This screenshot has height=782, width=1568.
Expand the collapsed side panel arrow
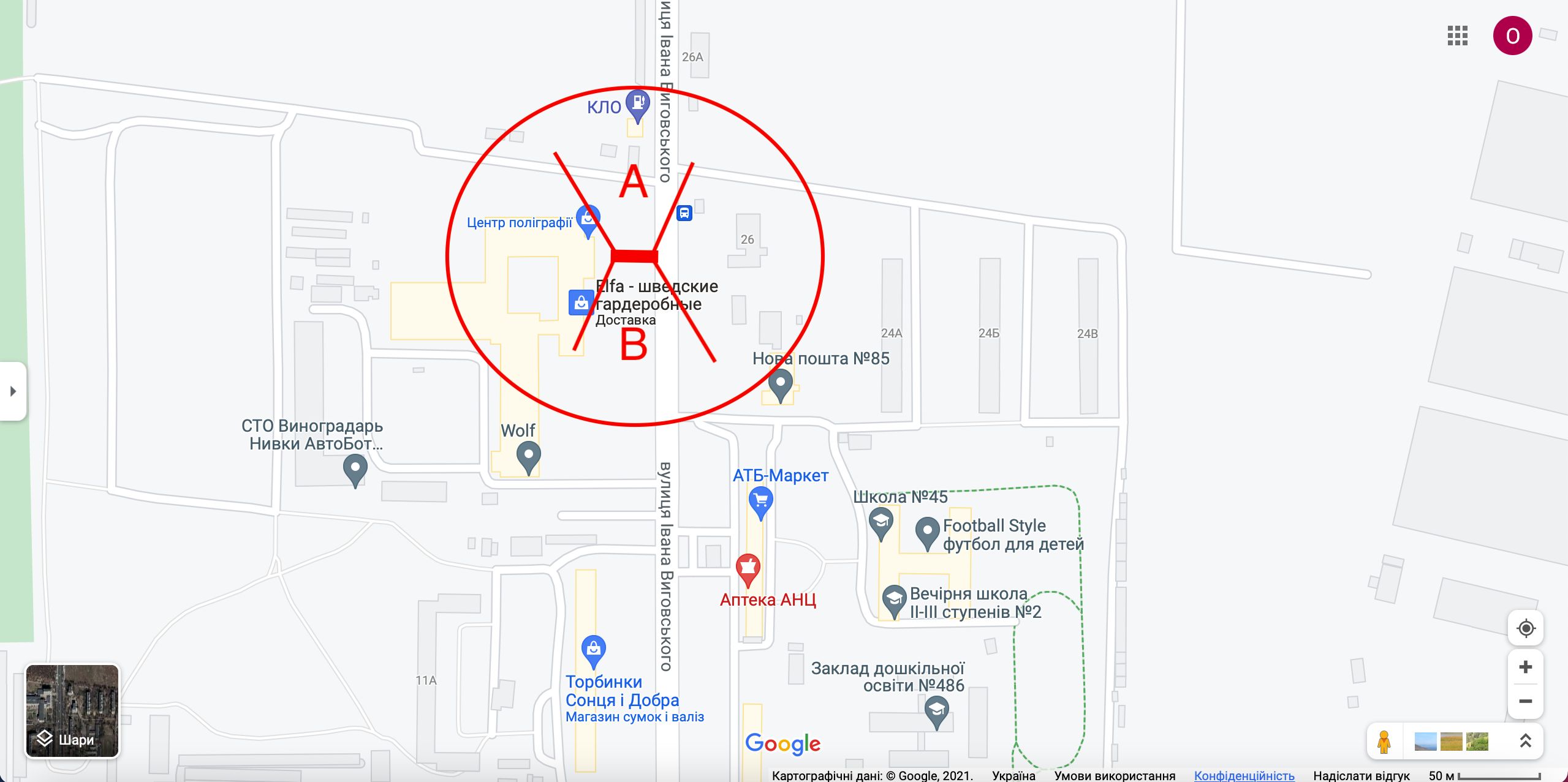(x=13, y=391)
